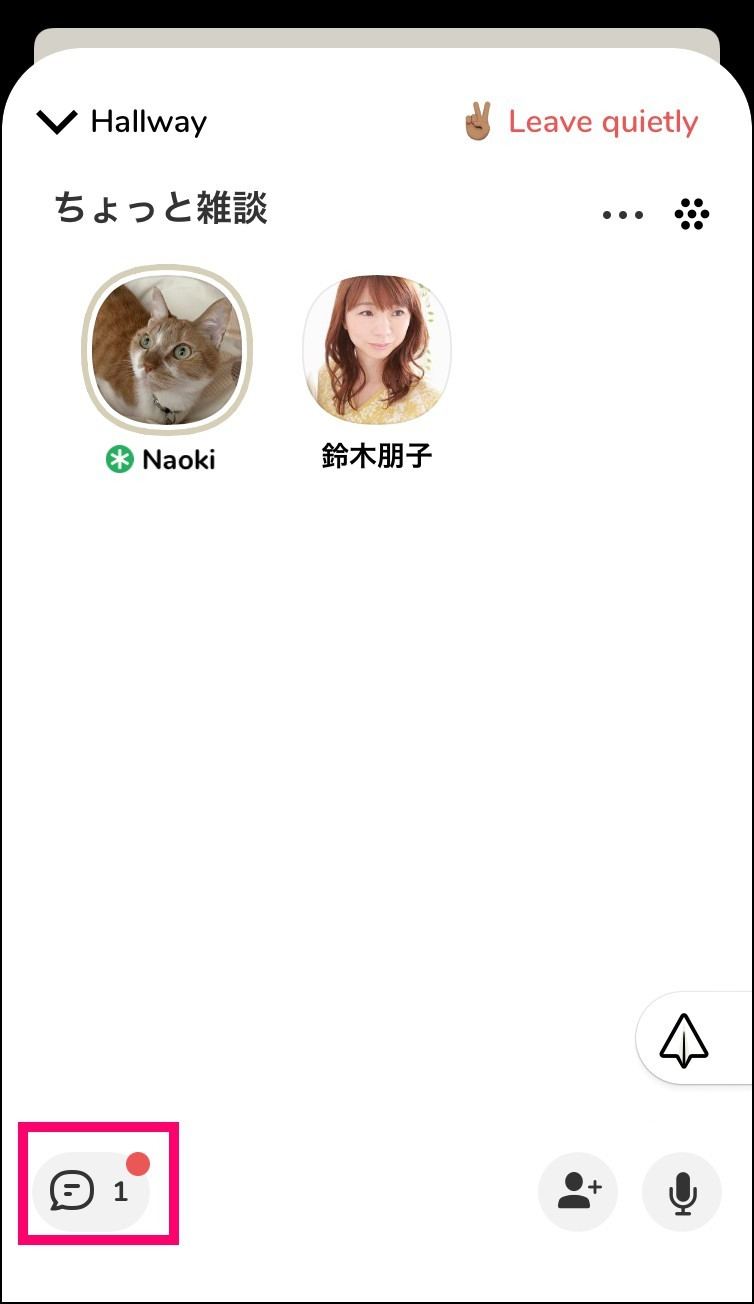Toggle the microphone
754x1304 pixels.
(682, 1192)
